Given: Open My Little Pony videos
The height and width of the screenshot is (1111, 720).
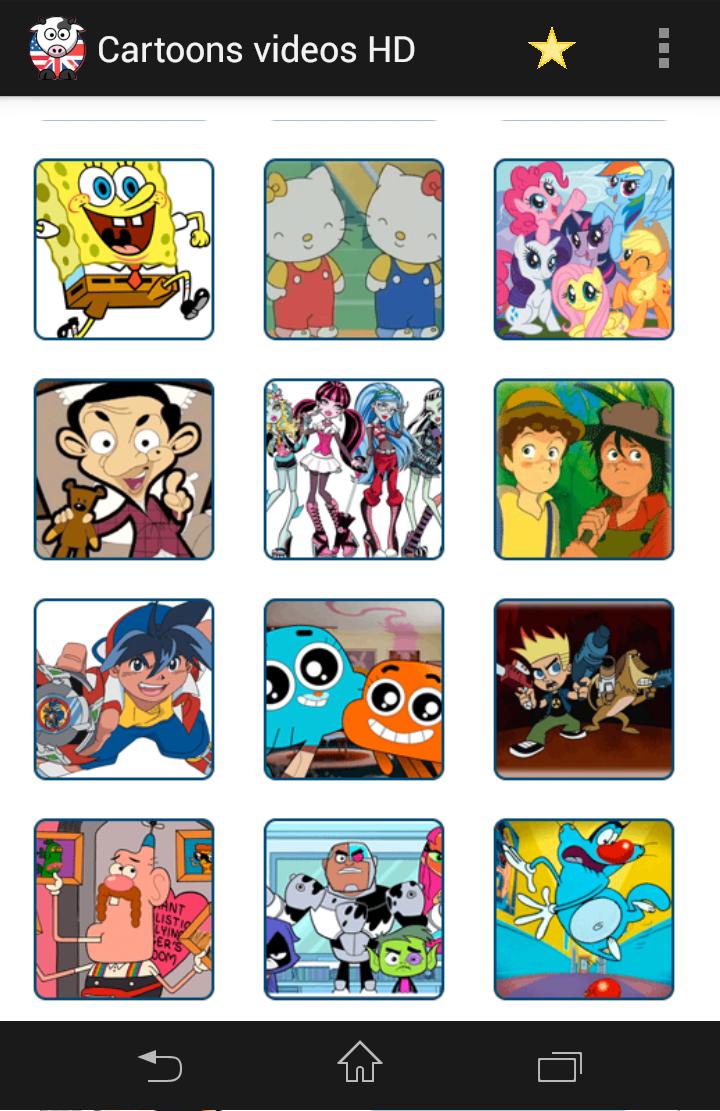Looking at the screenshot, I should (584, 249).
